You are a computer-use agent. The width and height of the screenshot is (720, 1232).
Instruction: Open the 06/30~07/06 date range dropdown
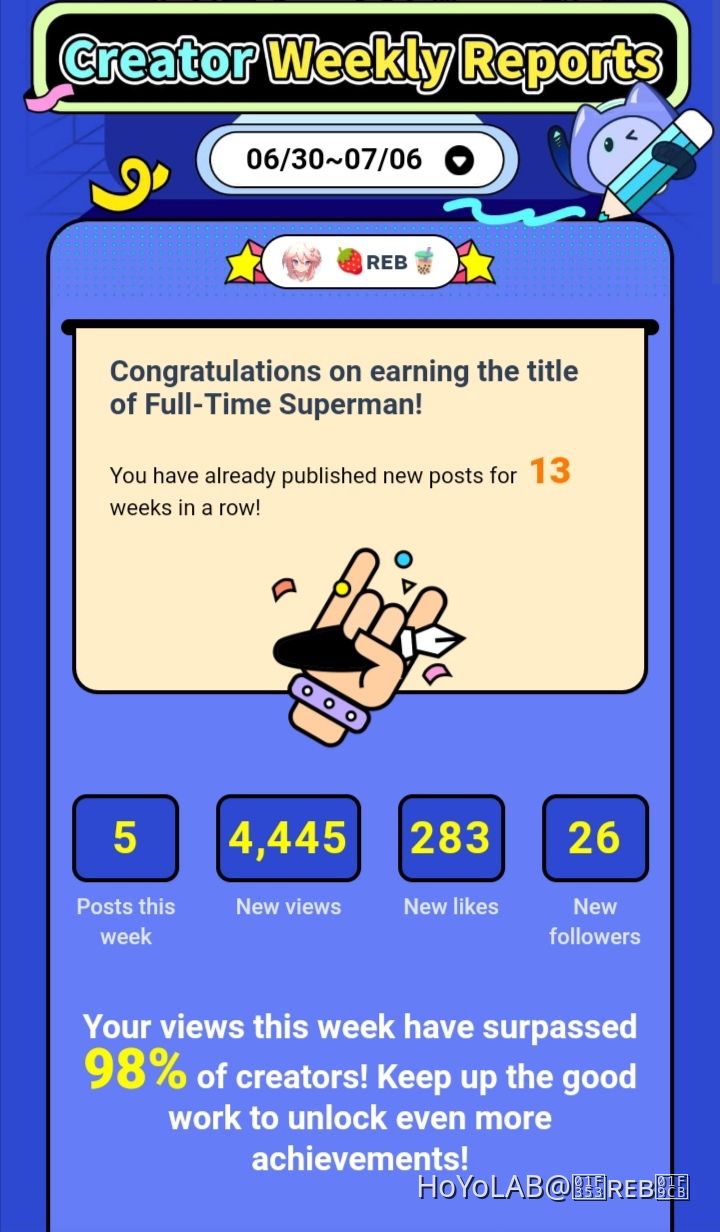pos(358,160)
